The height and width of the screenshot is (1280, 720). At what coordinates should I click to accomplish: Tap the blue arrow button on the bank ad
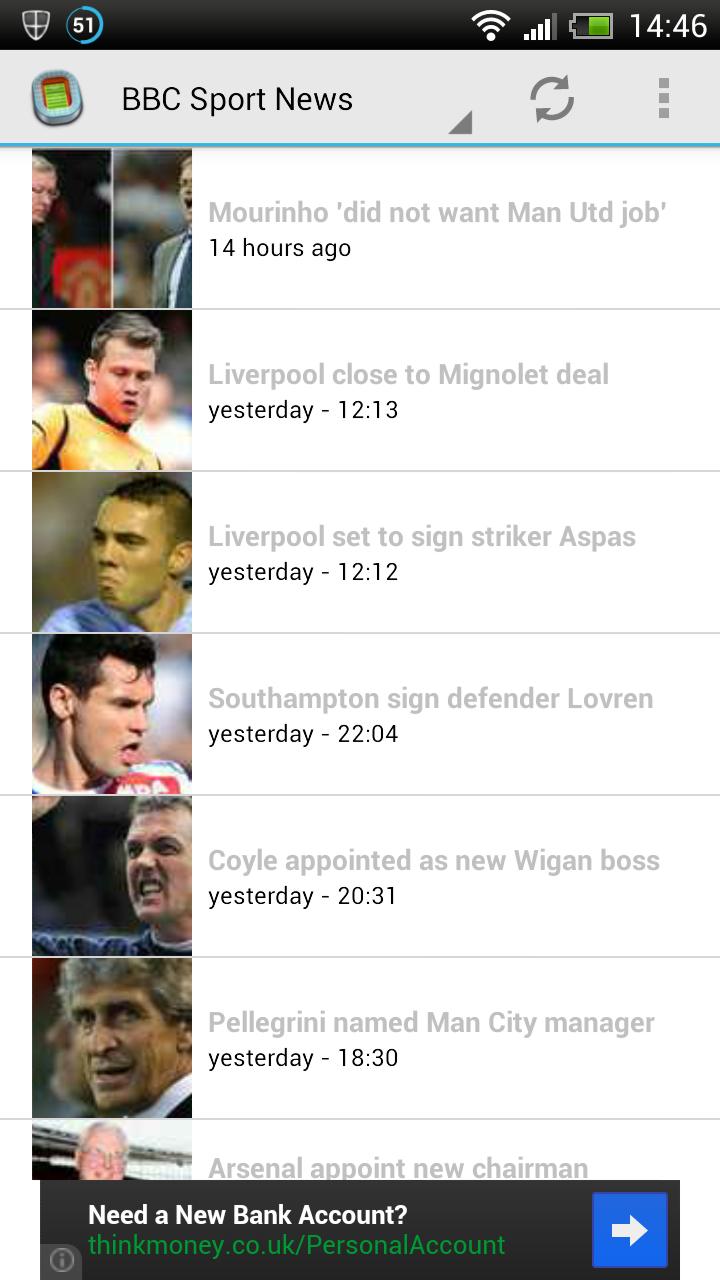click(629, 1230)
